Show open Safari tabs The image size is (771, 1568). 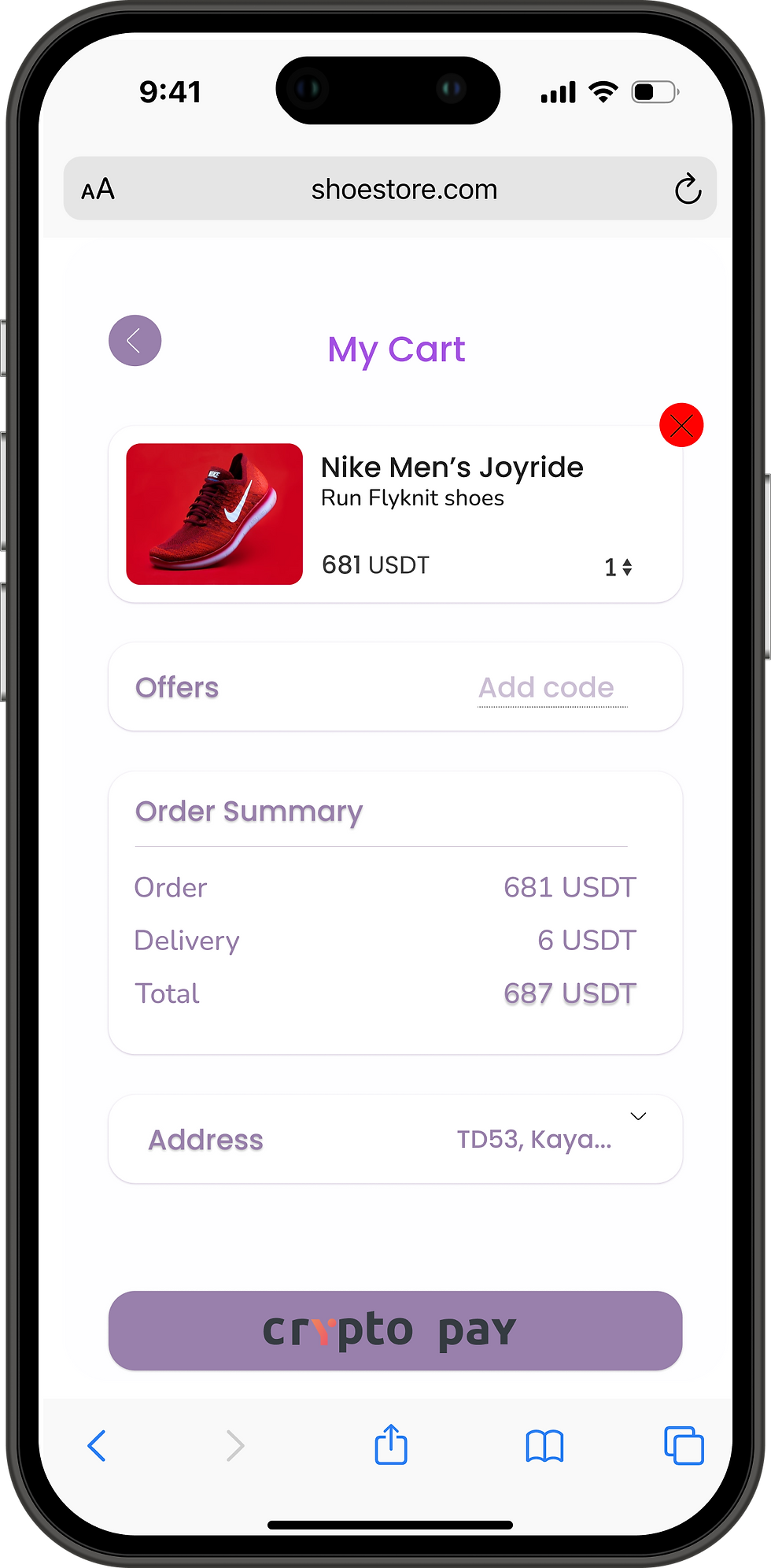tap(684, 1445)
